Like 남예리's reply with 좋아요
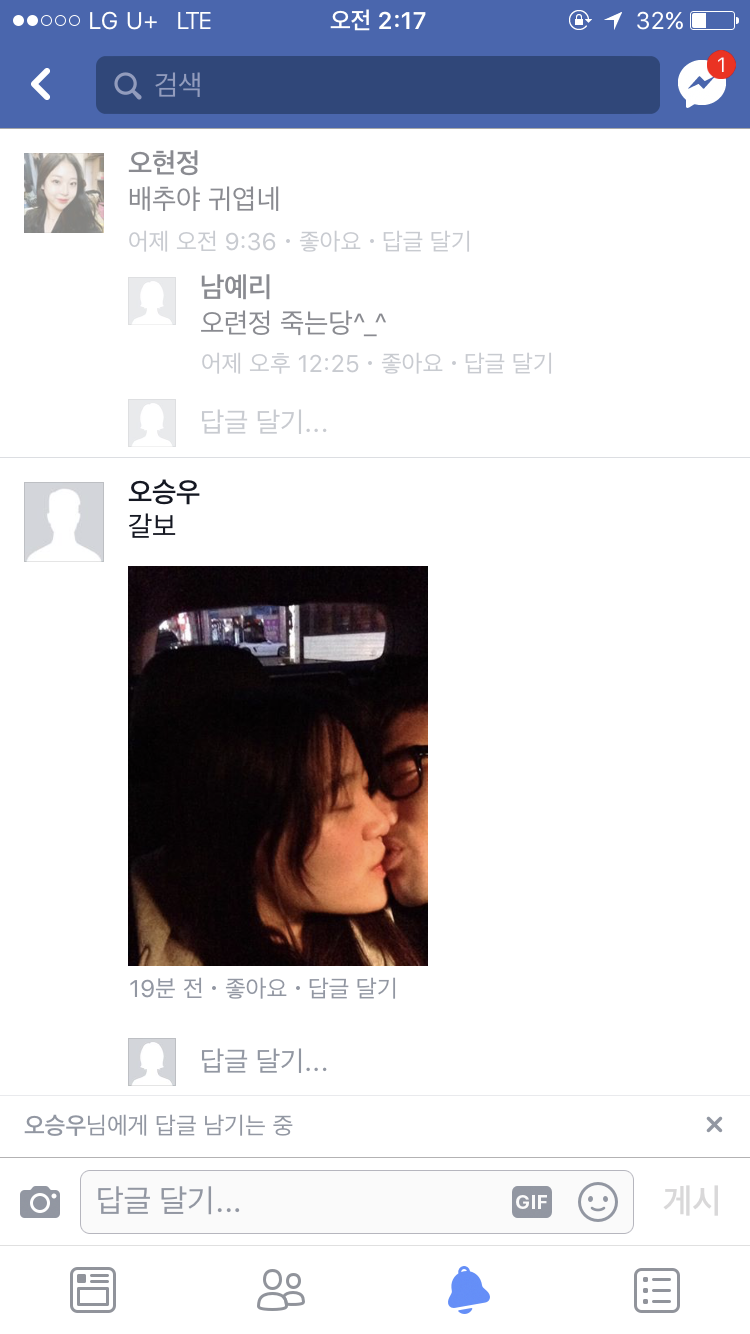The width and height of the screenshot is (750, 1334). (x=411, y=363)
